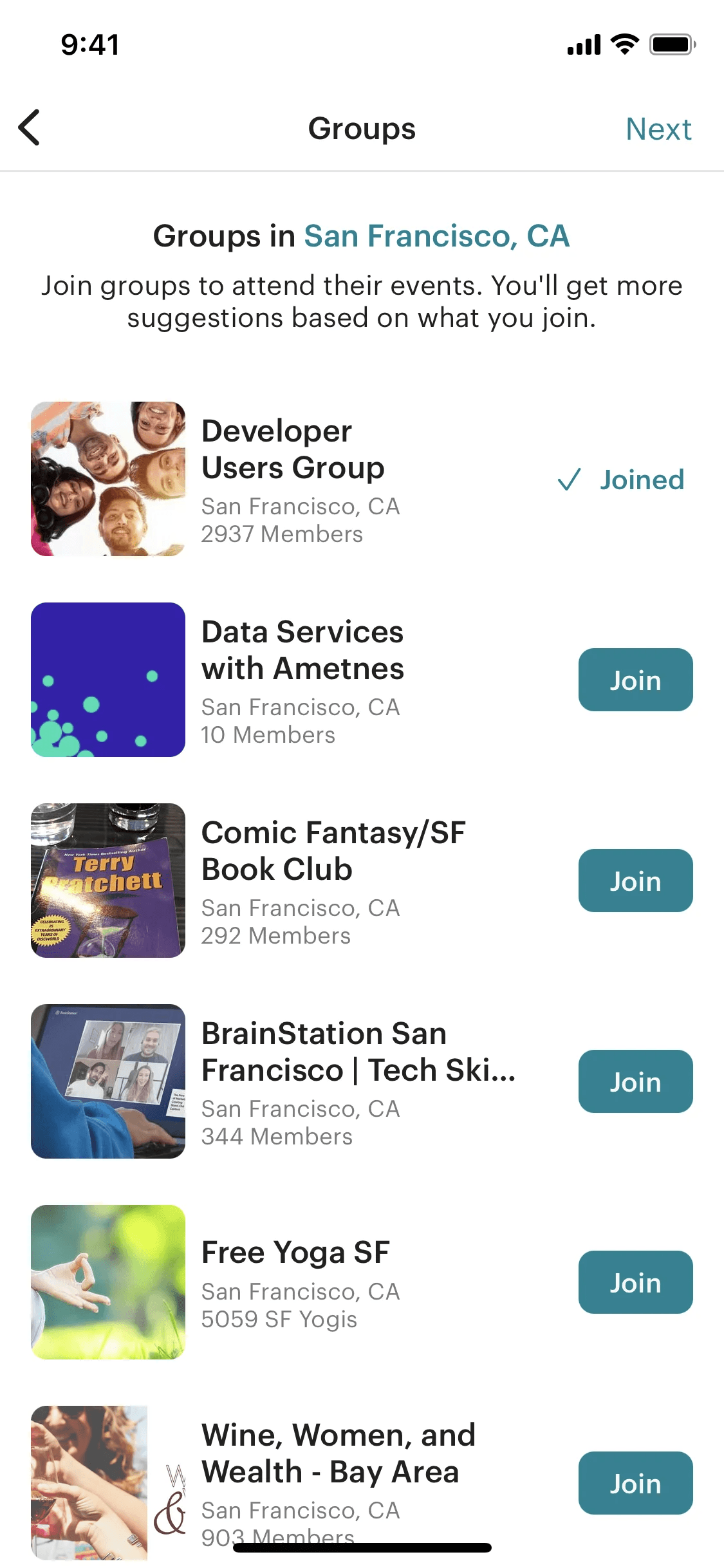Join the Free Yoga SF group

635,1282
